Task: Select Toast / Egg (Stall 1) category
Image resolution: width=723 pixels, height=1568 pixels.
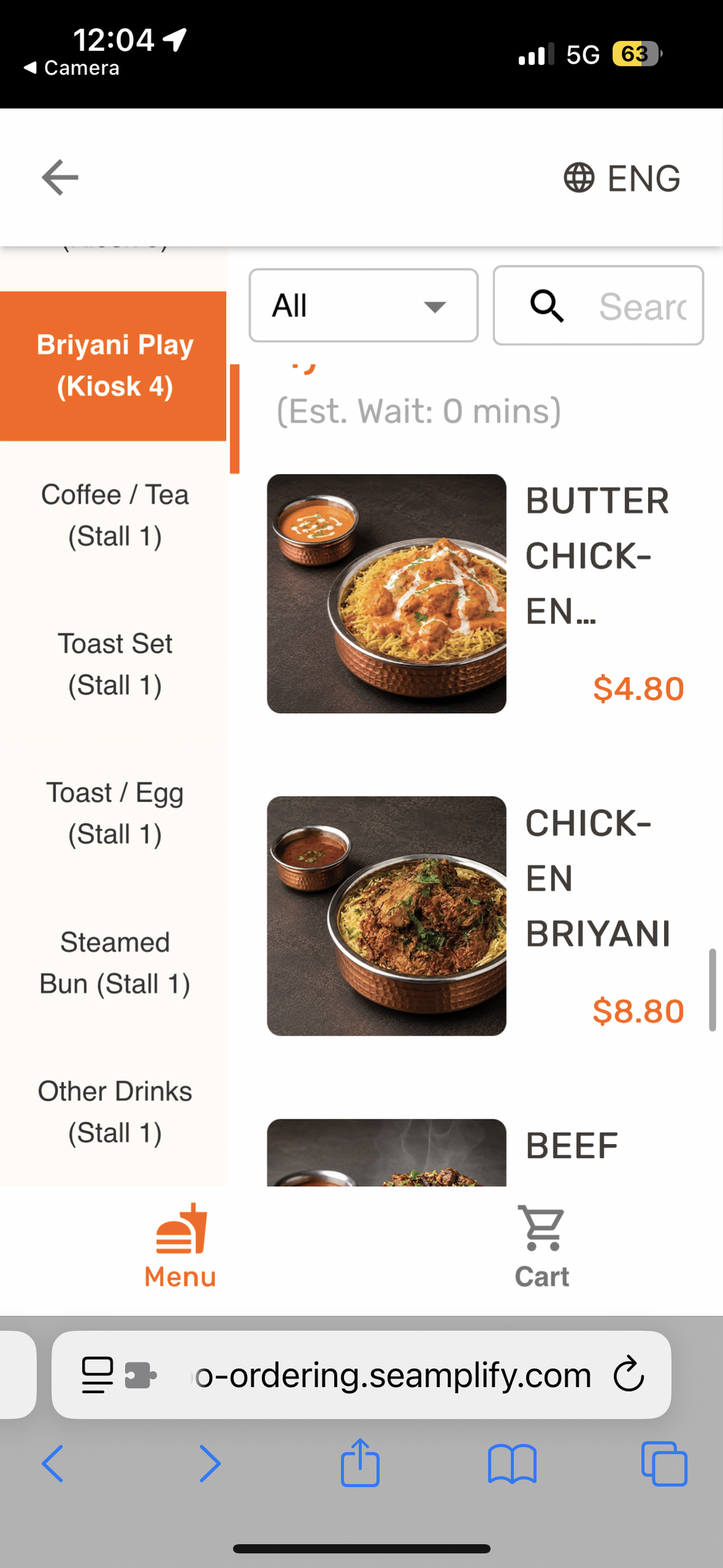Action: [x=114, y=813]
